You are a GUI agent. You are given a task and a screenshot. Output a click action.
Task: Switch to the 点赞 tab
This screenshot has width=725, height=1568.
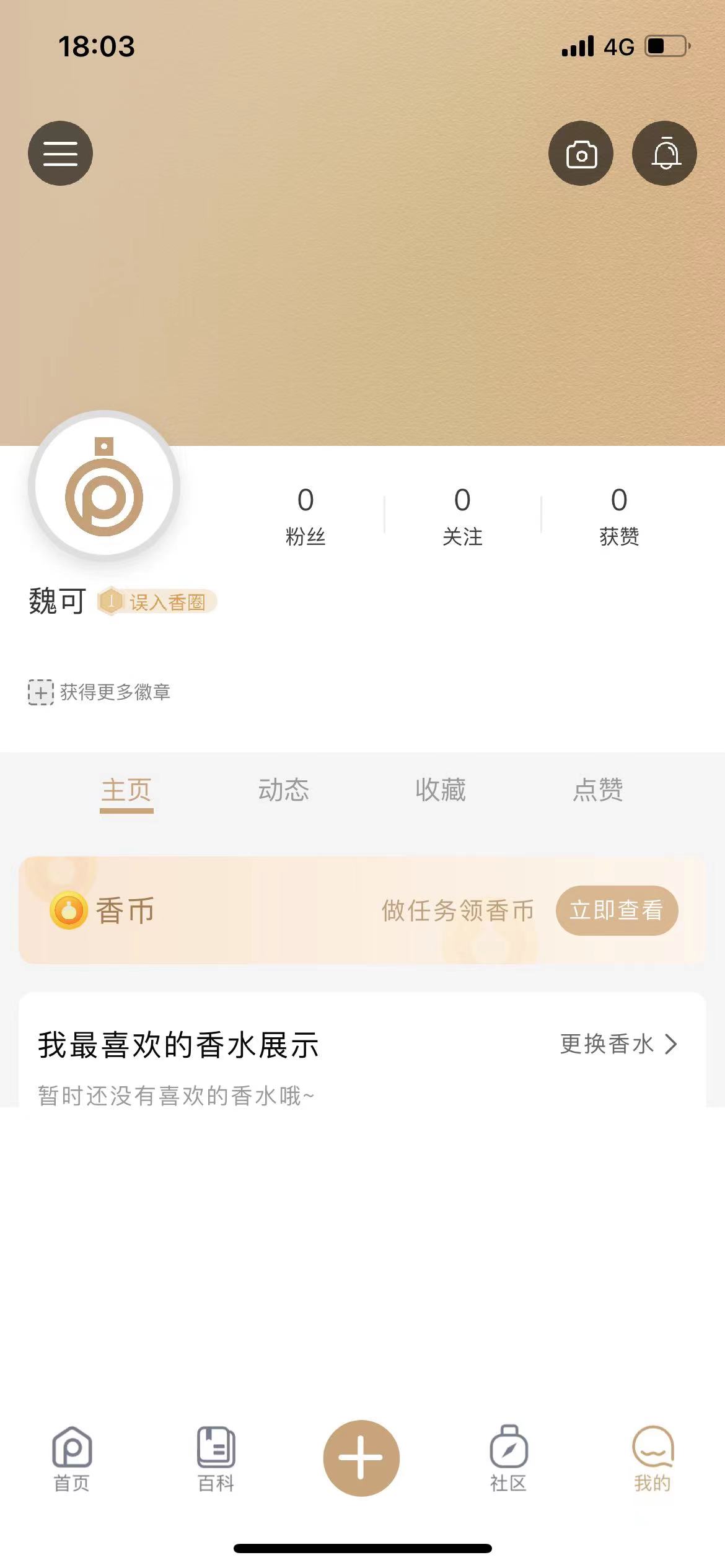(598, 791)
